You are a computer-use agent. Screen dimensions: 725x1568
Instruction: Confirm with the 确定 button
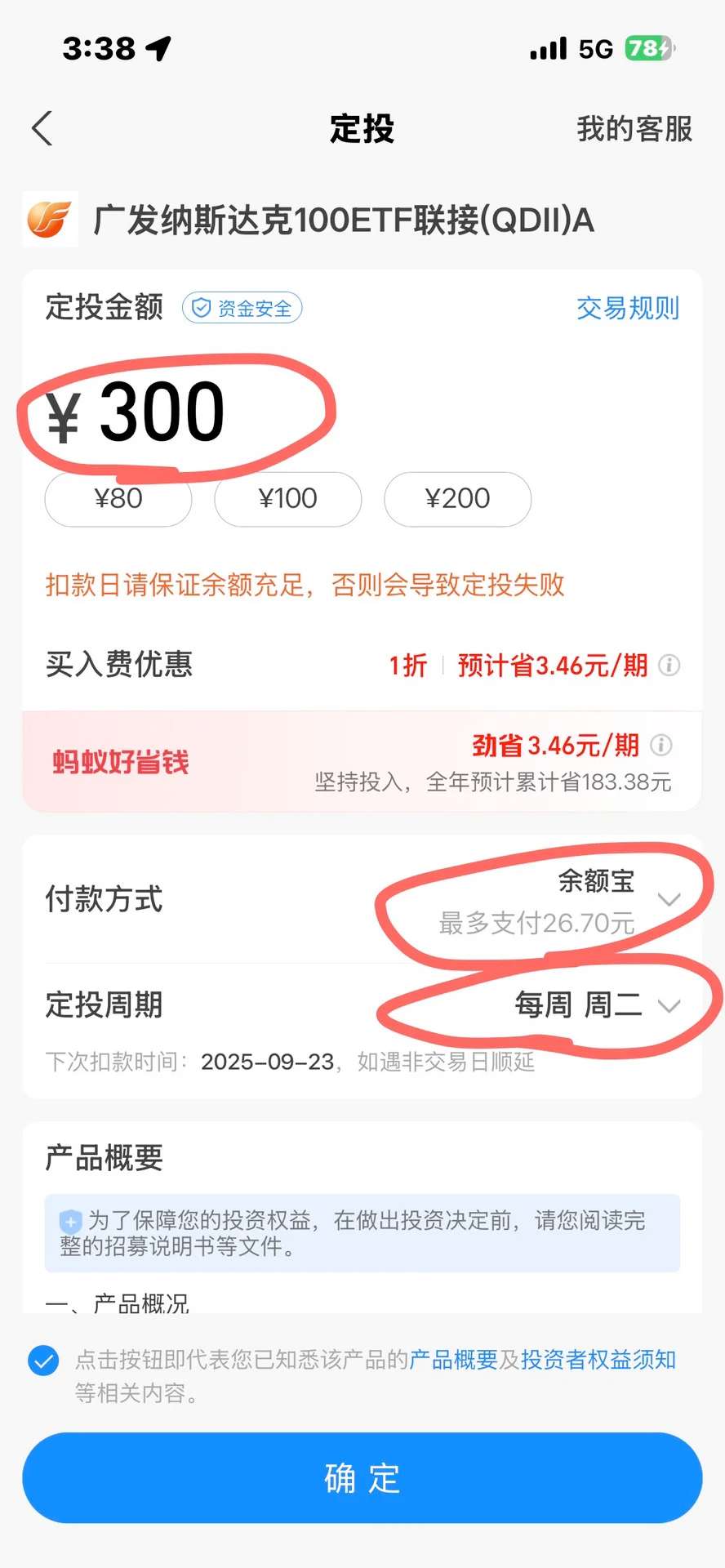click(x=362, y=1478)
